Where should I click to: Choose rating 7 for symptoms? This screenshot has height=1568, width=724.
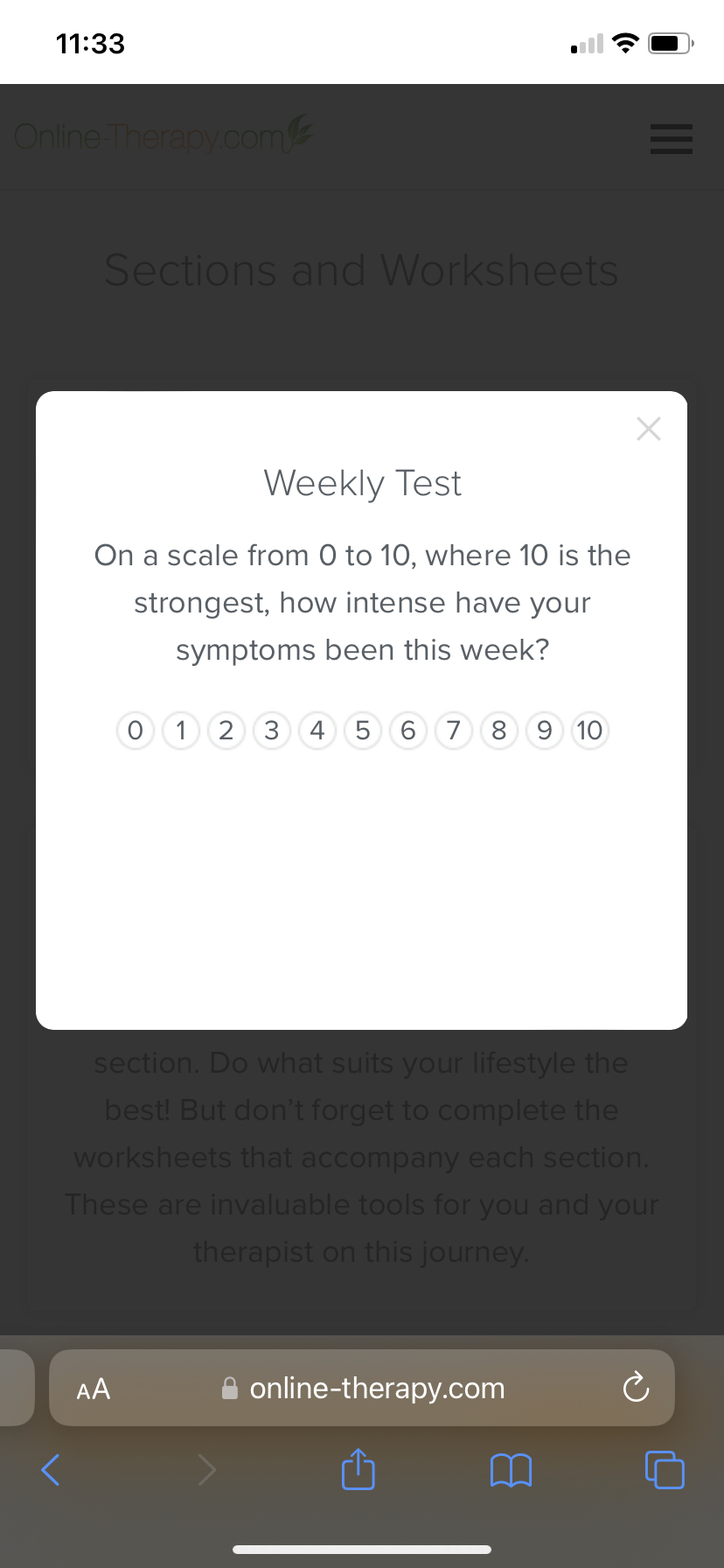pyautogui.click(x=454, y=730)
